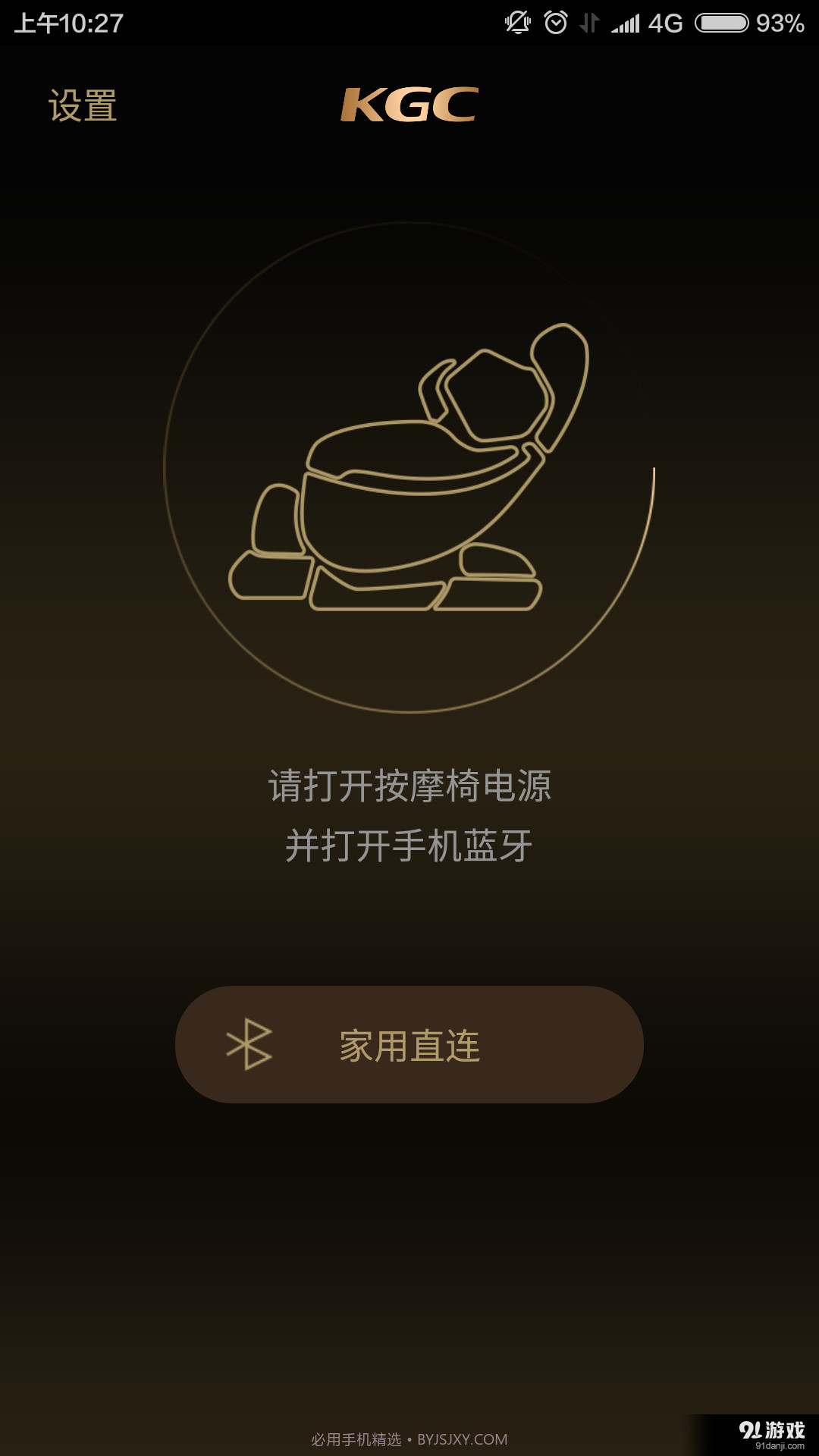
Task: Tap the 4G network indicator
Action: (666, 21)
